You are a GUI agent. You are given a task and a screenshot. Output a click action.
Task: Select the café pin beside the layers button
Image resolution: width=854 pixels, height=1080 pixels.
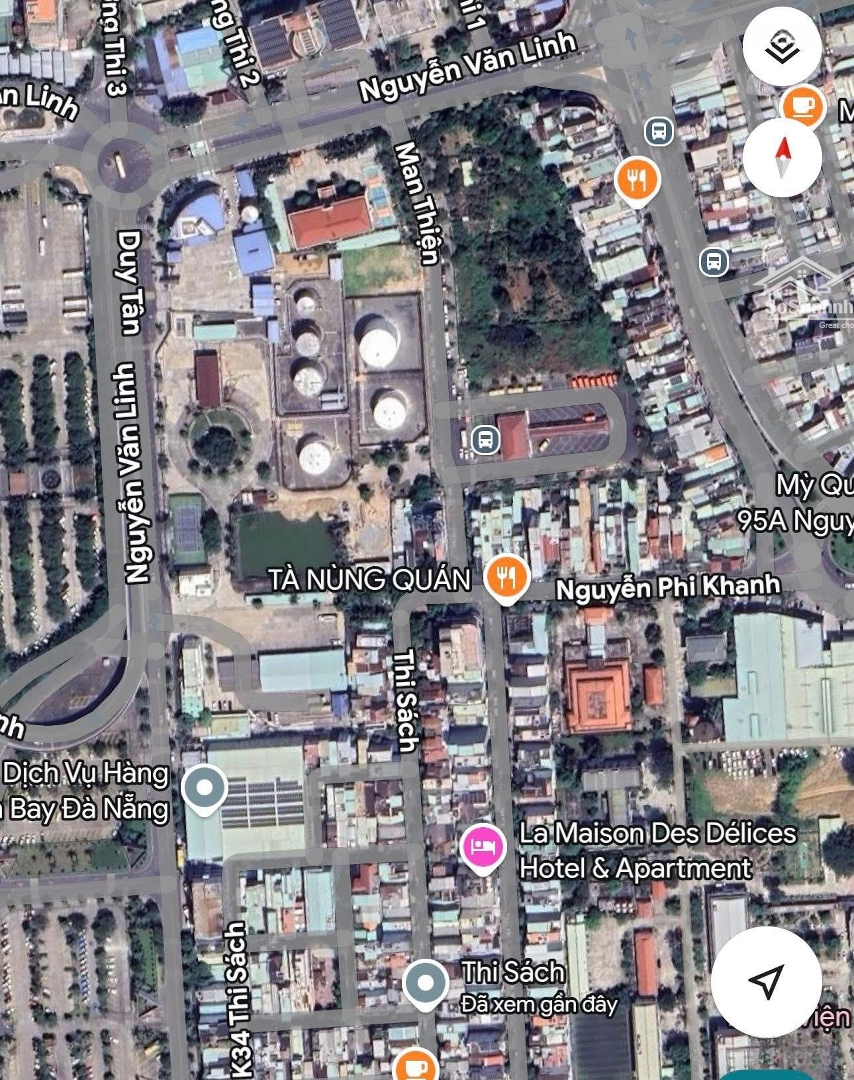pyautogui.click(x=803, y=103)
